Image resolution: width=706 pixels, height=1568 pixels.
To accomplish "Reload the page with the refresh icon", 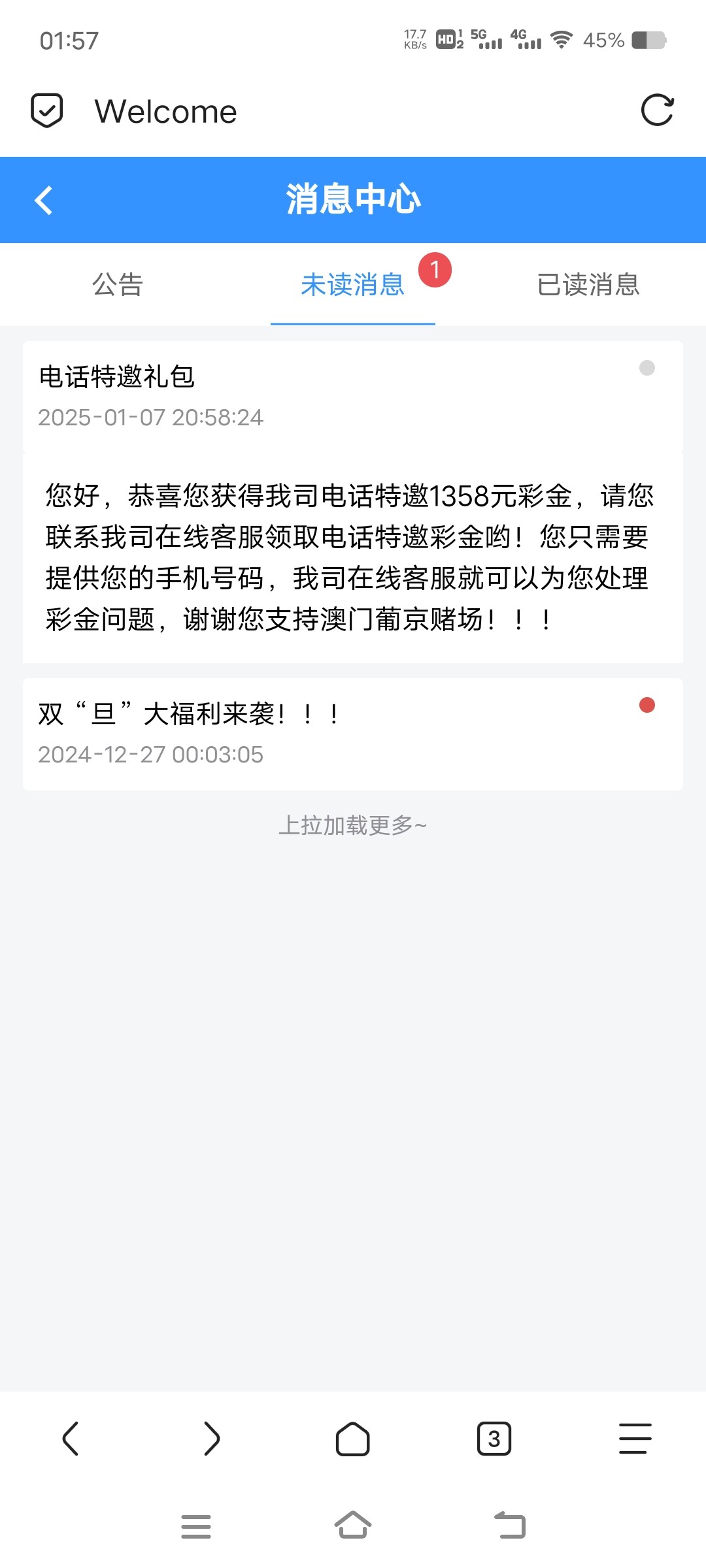I will (657, 110).
